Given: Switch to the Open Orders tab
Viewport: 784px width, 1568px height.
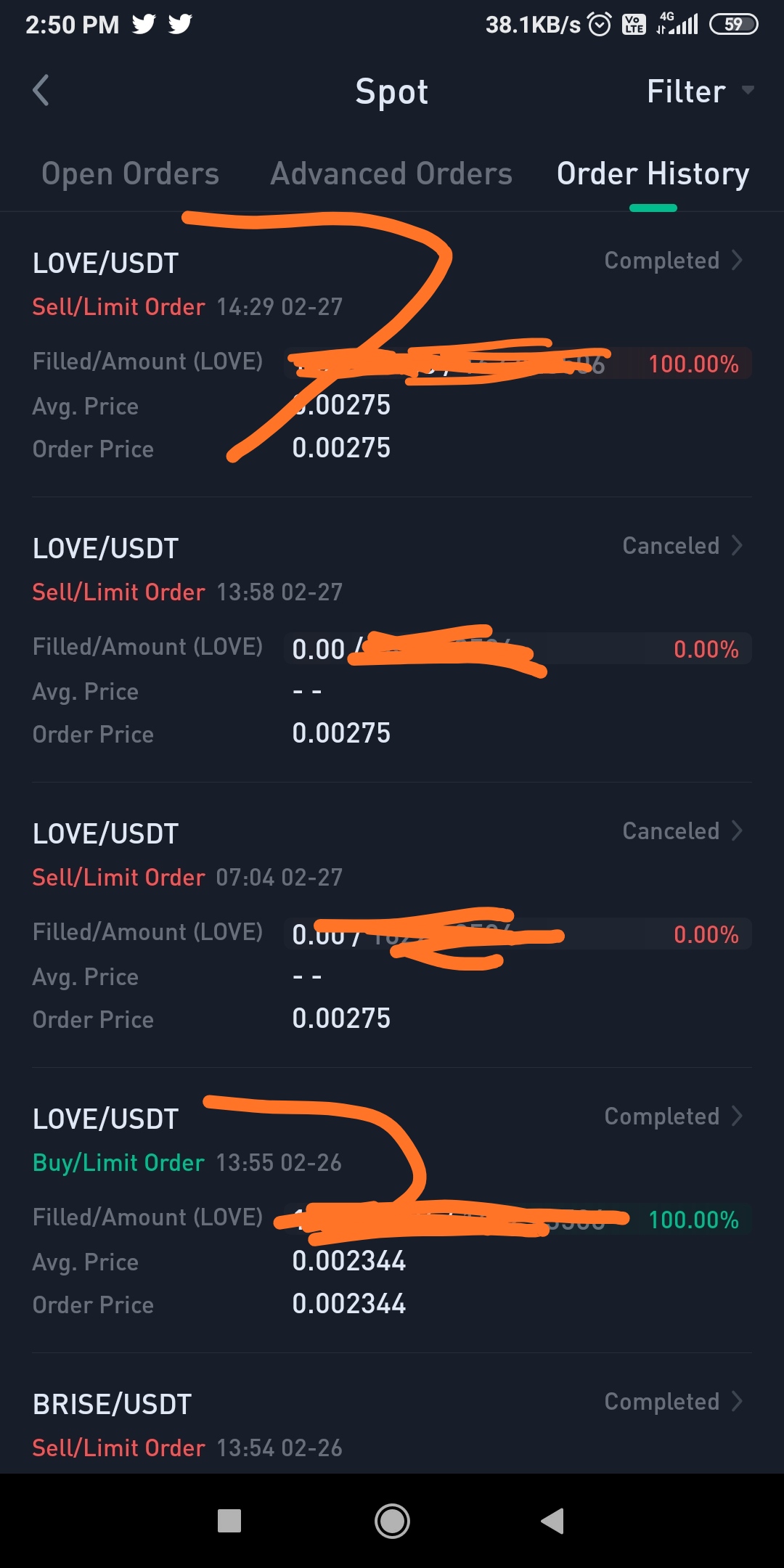Looking at the screenshot, I should pos(131,174).
